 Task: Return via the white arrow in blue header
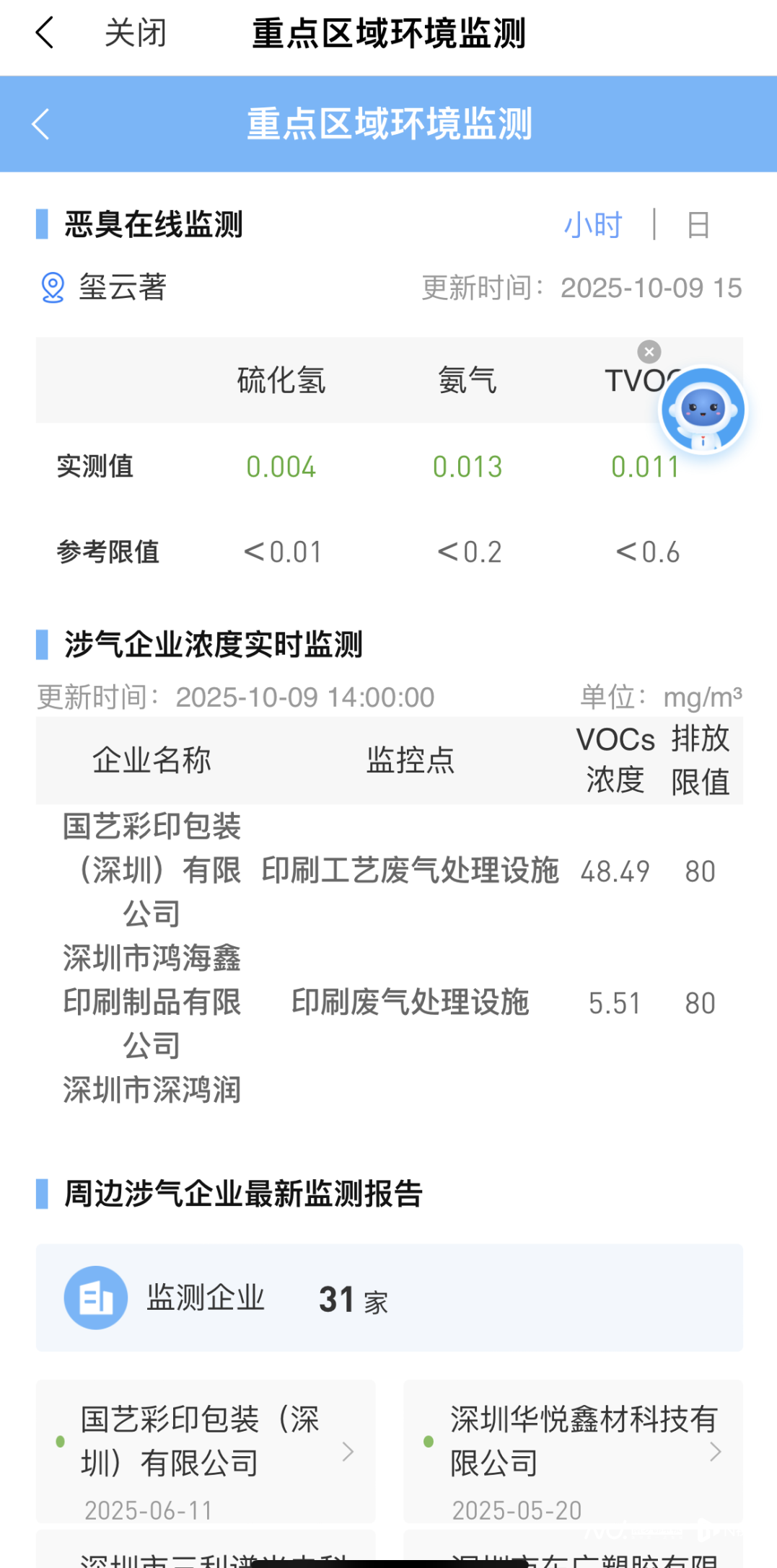pyautogui.click(x=41, y=124)
